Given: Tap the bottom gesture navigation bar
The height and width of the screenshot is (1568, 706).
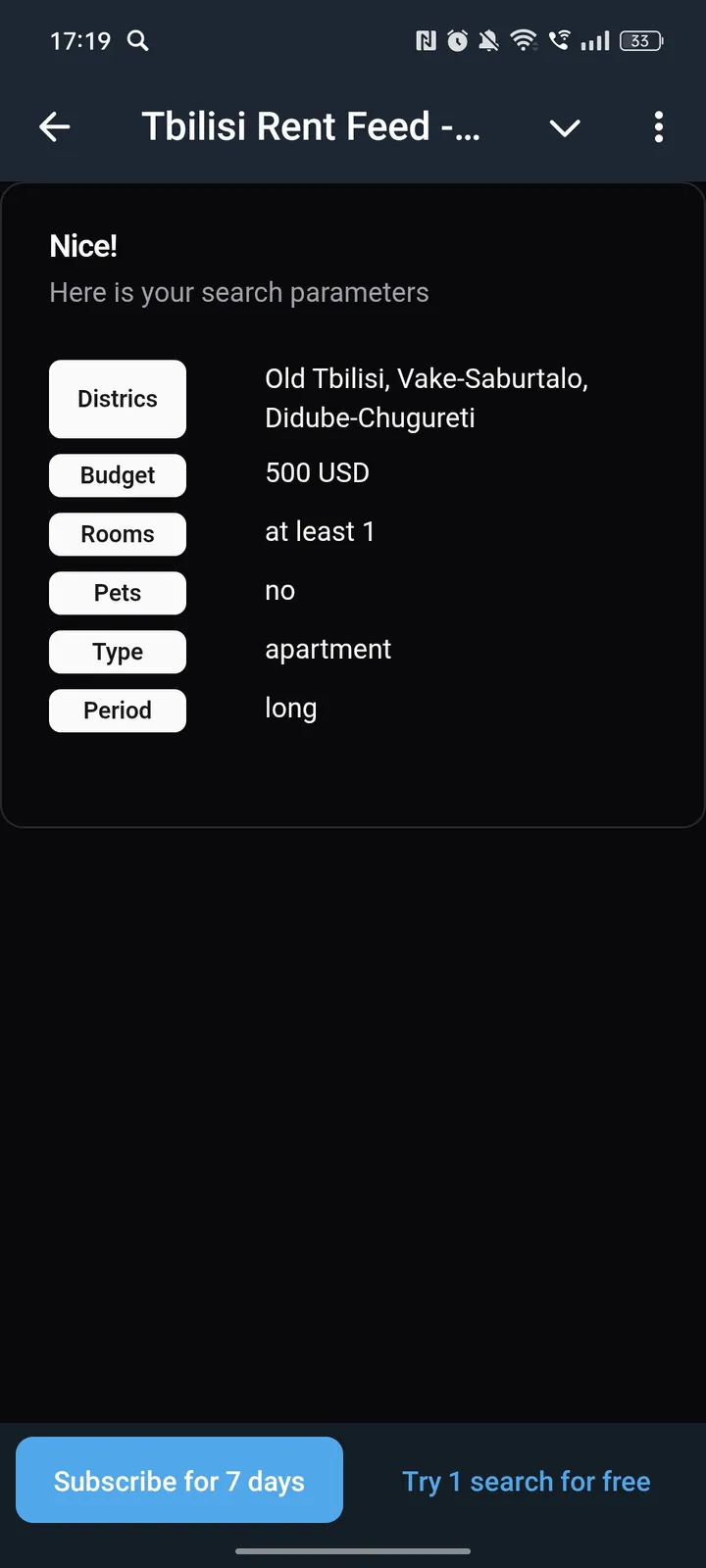Looking at the screenshot, I should coord(353,1551).
